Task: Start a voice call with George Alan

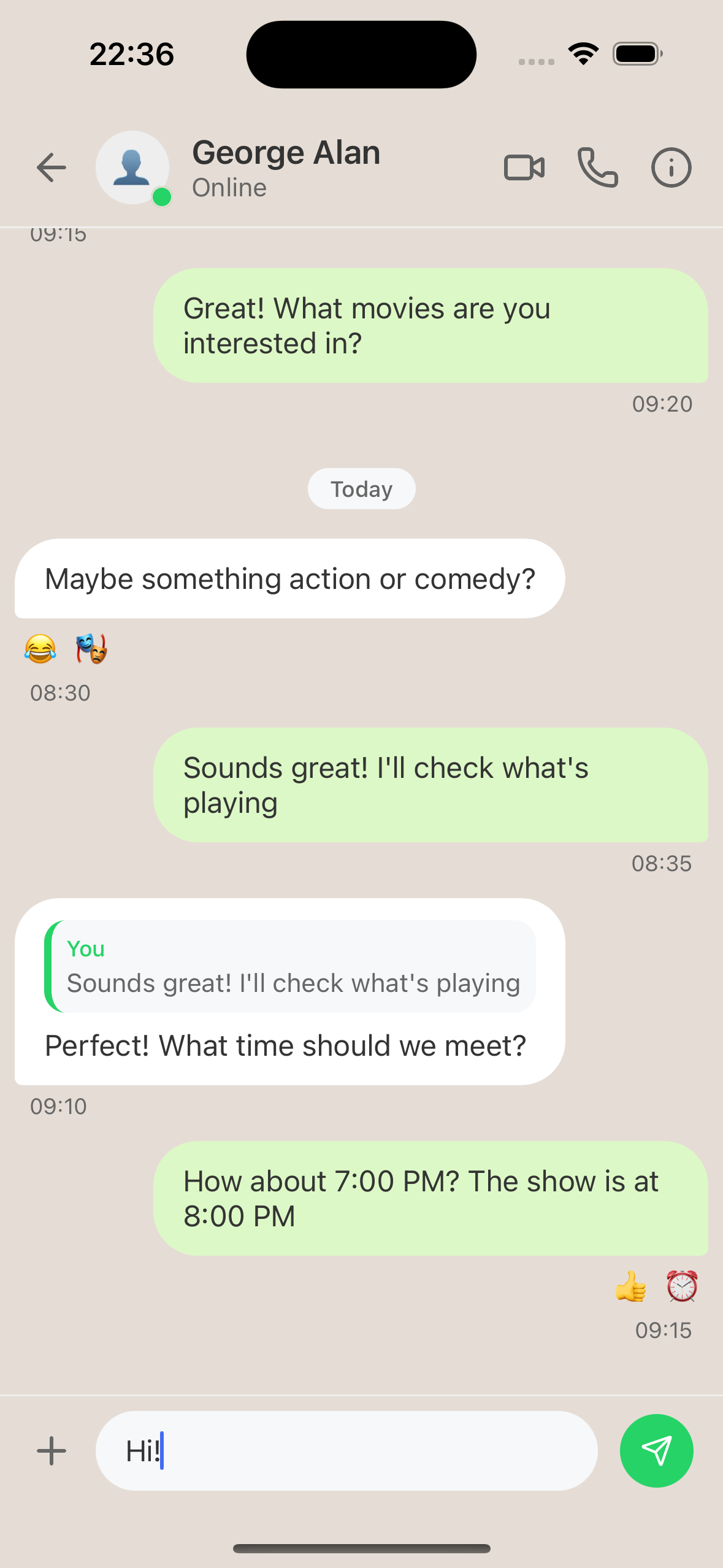Action: point(597,167)
